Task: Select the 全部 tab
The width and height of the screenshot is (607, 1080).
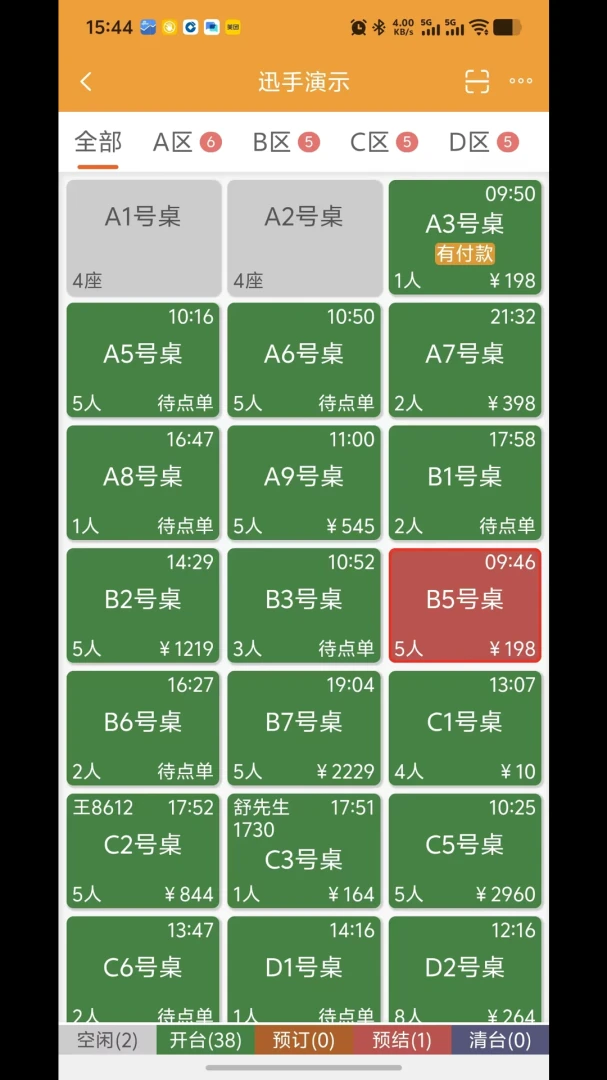Action: (x=98, y=143)
